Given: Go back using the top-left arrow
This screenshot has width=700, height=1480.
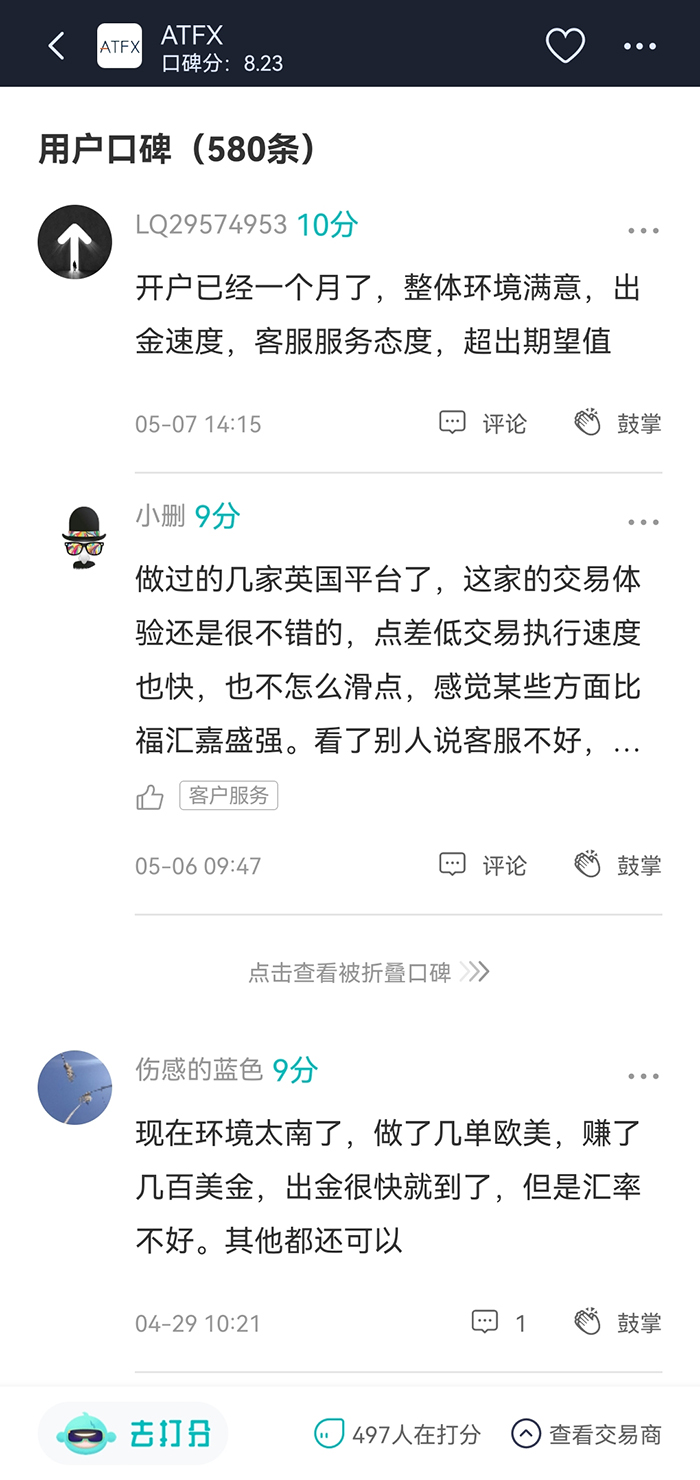Looking at the screenshot, I should pos(56,45).
